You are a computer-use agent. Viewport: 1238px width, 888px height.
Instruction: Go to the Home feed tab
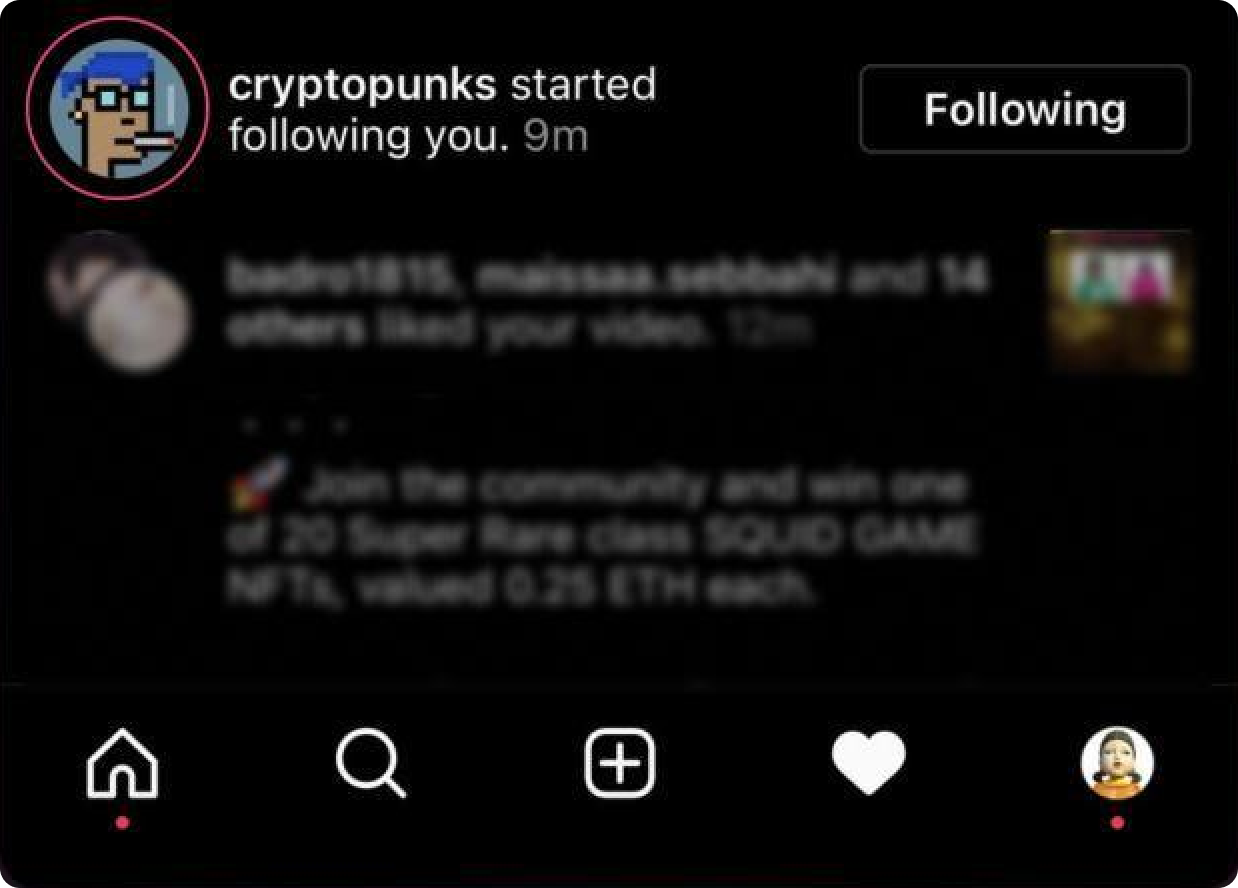click(x=122, y=765)
